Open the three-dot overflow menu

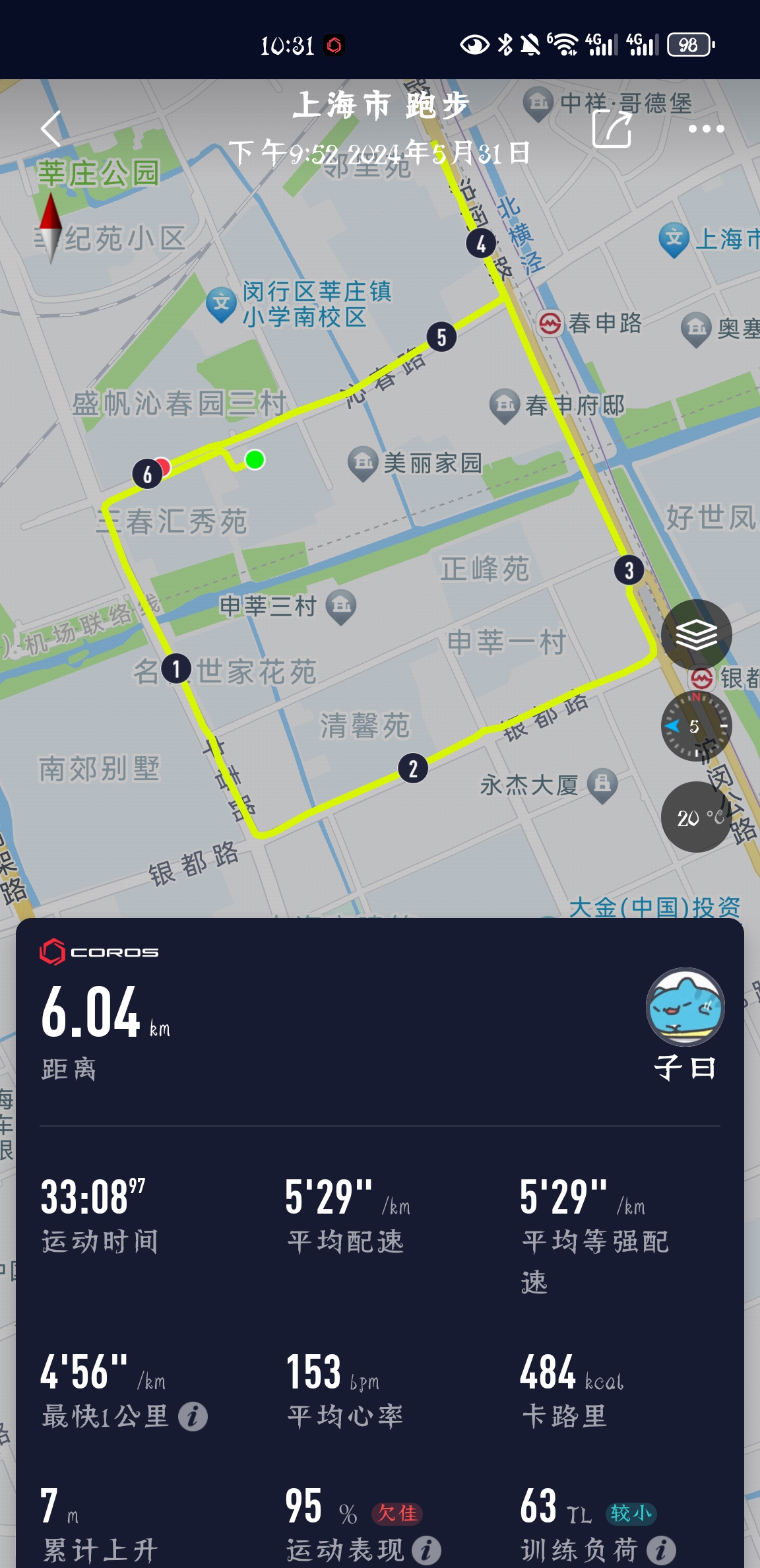tap(706, 129)
